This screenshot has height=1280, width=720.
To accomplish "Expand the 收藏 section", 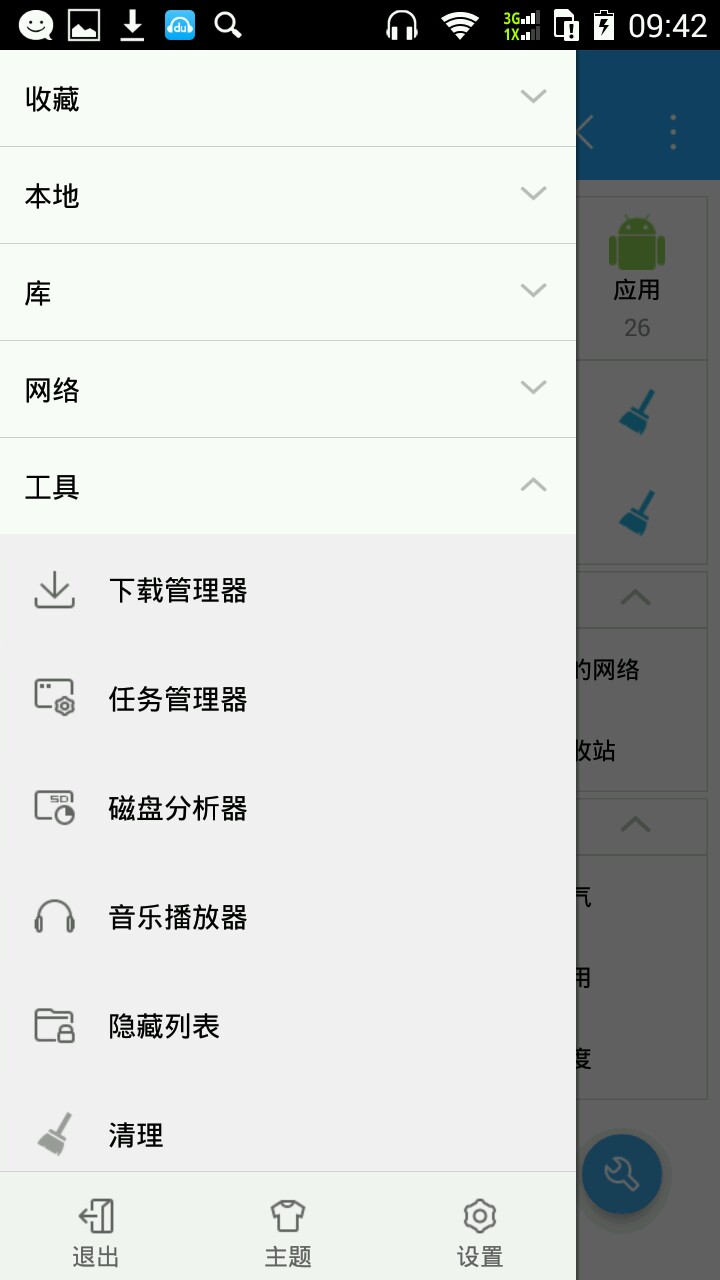I will 287,98.
